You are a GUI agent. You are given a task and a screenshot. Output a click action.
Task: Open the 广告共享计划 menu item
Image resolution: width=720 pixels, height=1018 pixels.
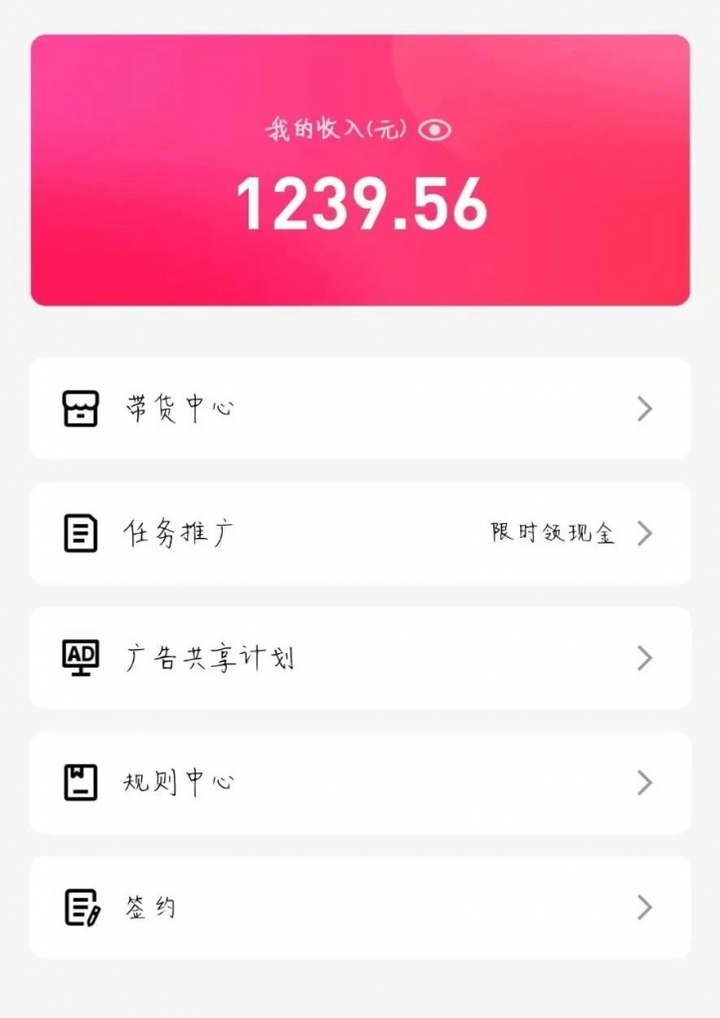coord(208,658)
